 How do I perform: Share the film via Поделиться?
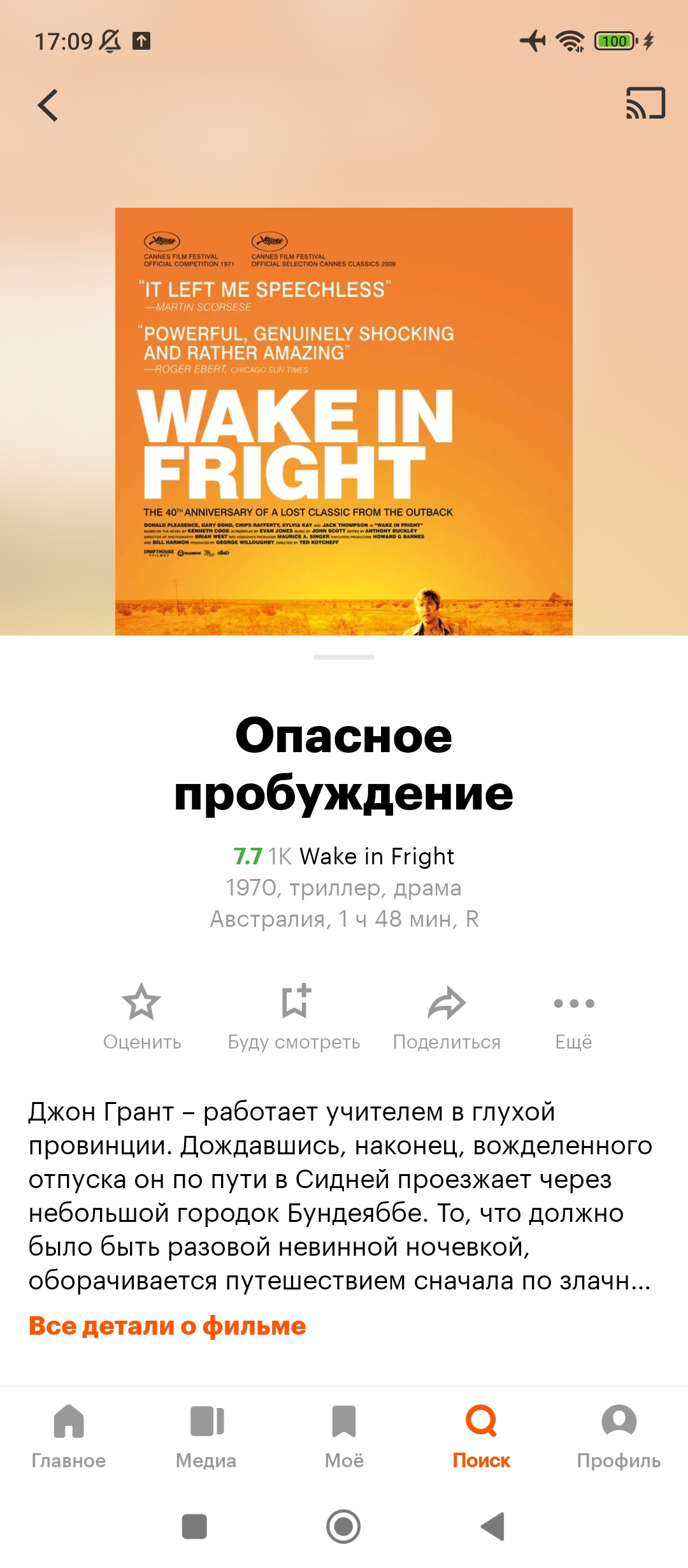click(447, 1016)
